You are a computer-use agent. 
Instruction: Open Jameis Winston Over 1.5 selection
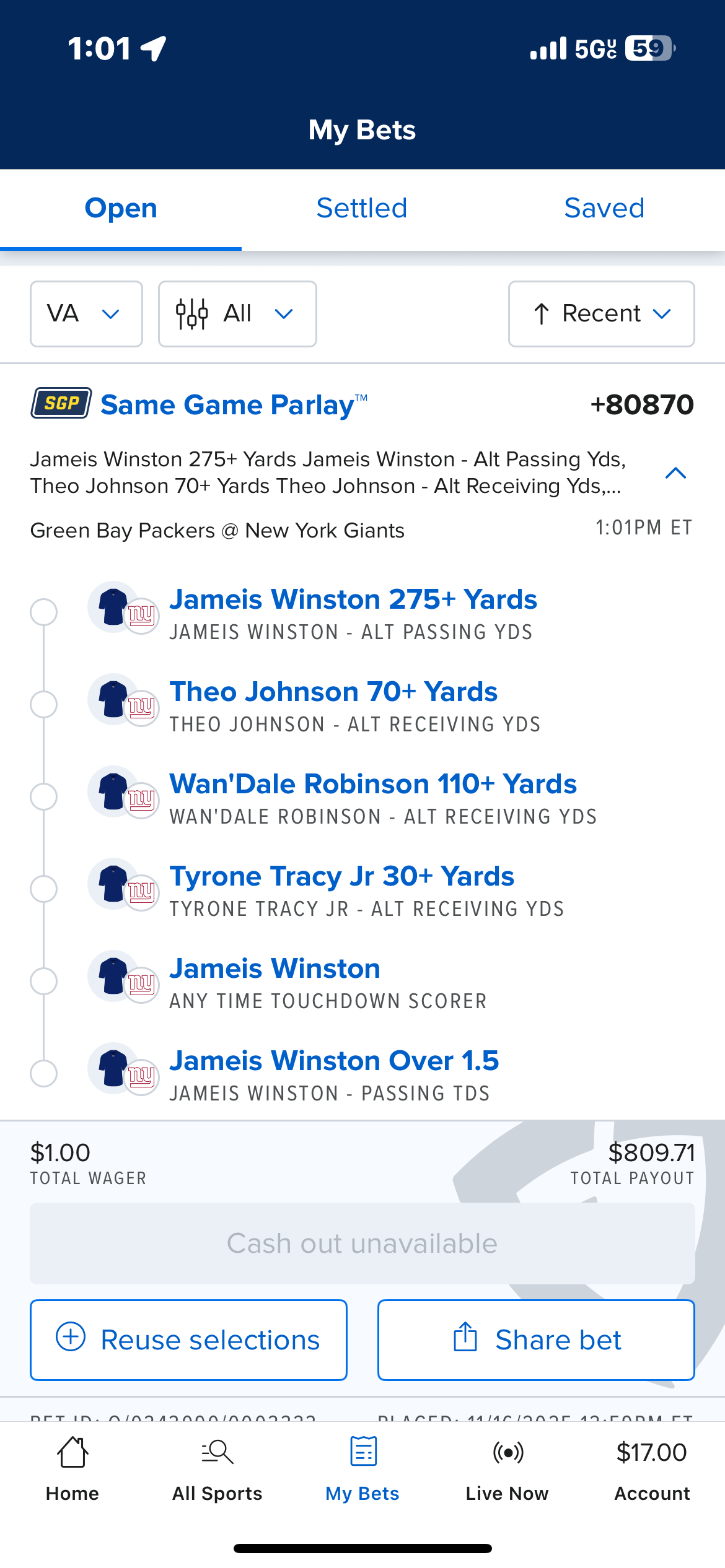click(334, 1061)
